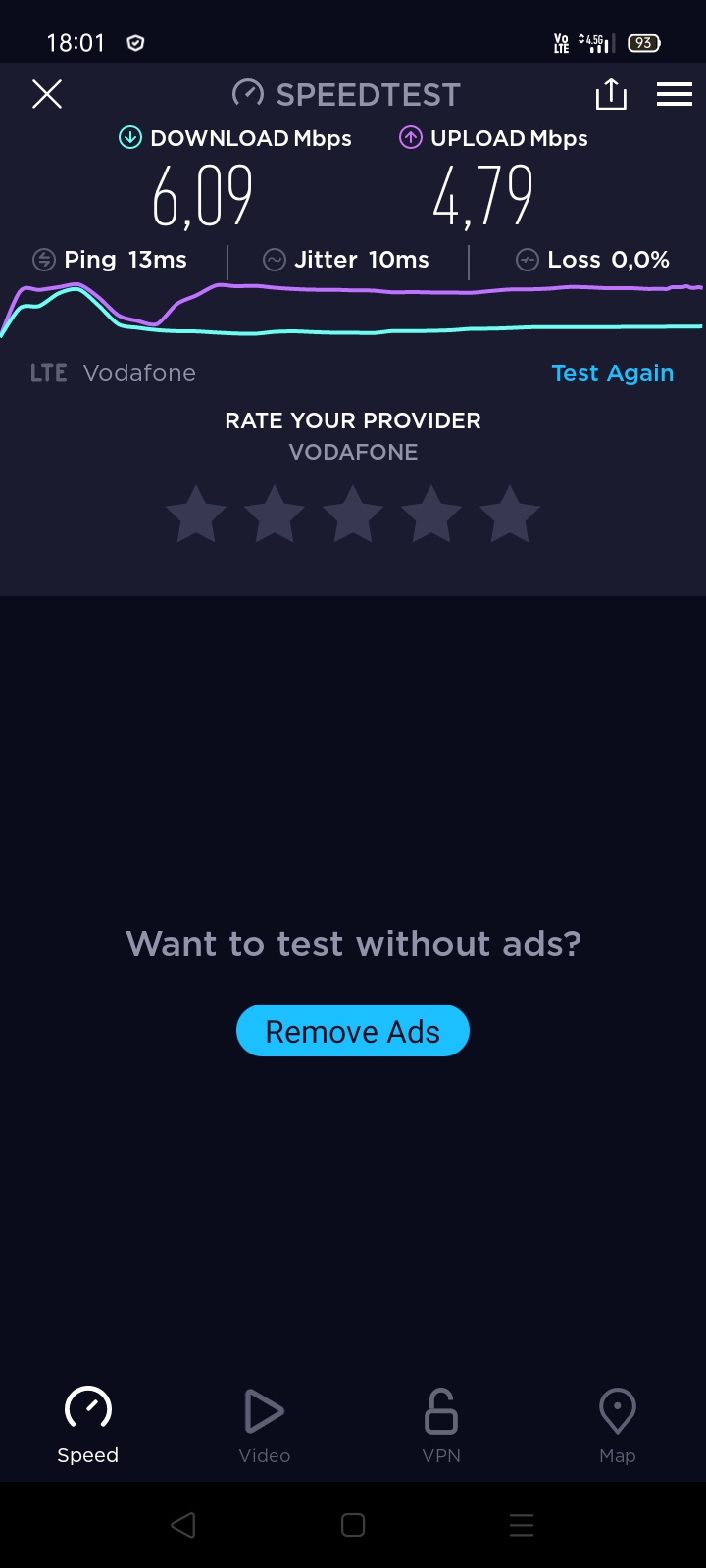Viewport: 706px width, 1568px height.
Task: Close the speed test results
Action: 47,94
